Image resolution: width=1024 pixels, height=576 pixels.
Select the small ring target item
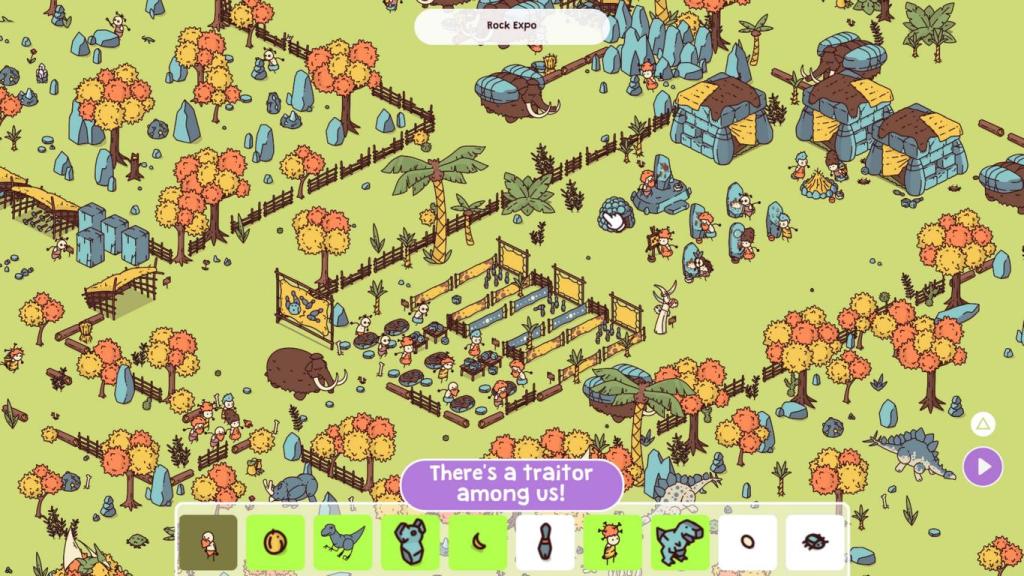[747, 543]
